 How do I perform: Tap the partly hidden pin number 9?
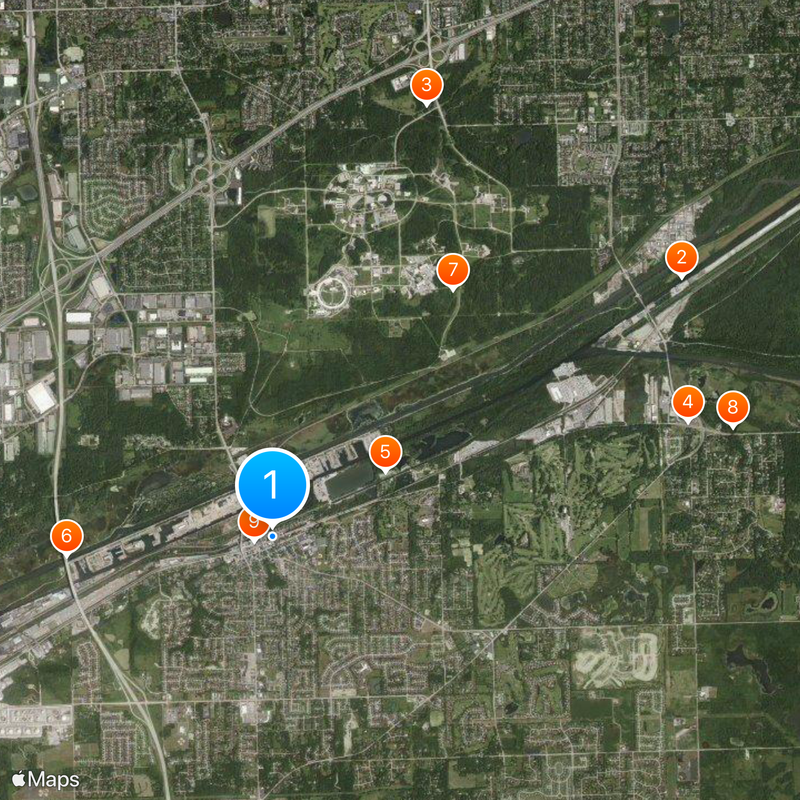tap(247, 524)
